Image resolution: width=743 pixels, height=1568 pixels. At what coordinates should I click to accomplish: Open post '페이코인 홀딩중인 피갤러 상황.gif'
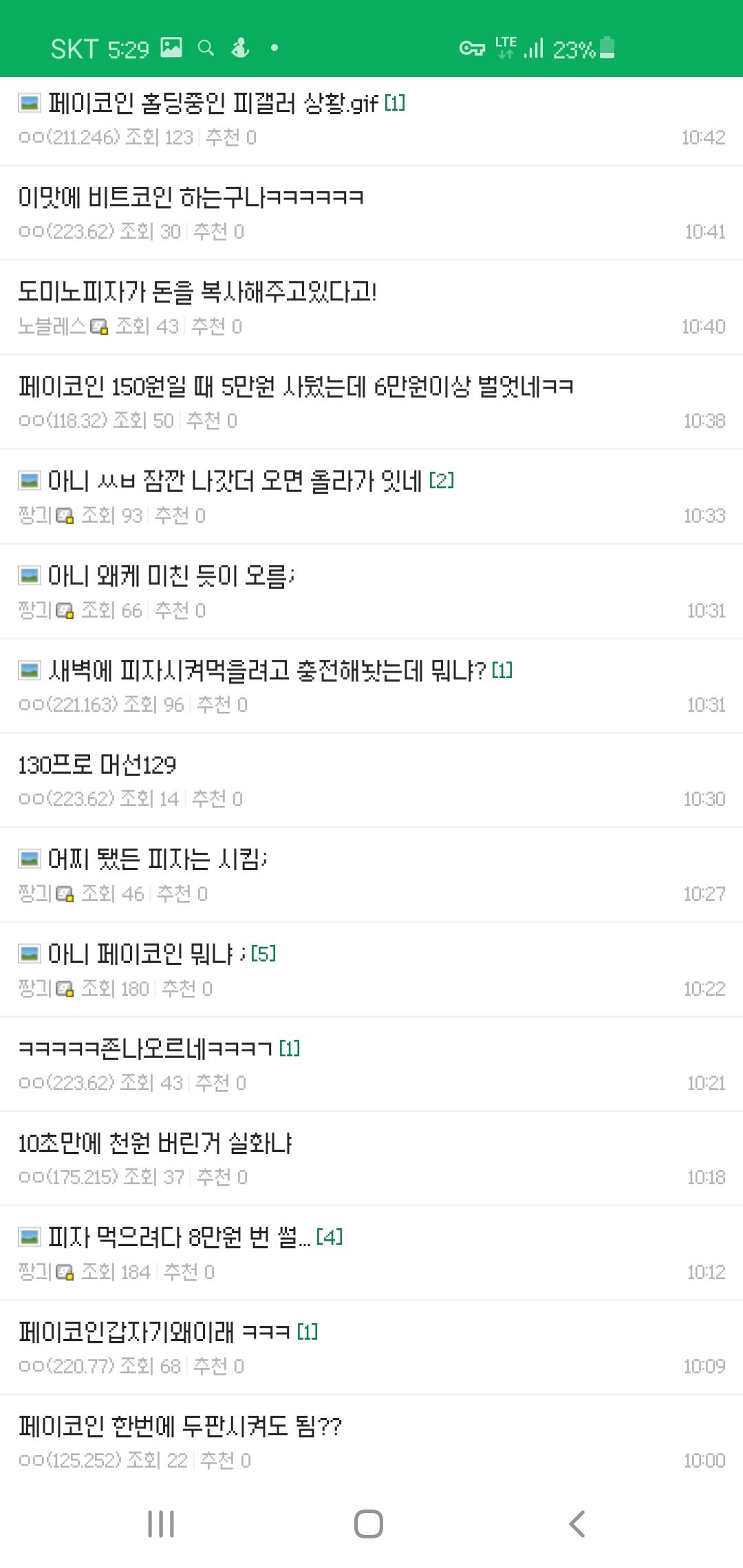click(213, 104)
